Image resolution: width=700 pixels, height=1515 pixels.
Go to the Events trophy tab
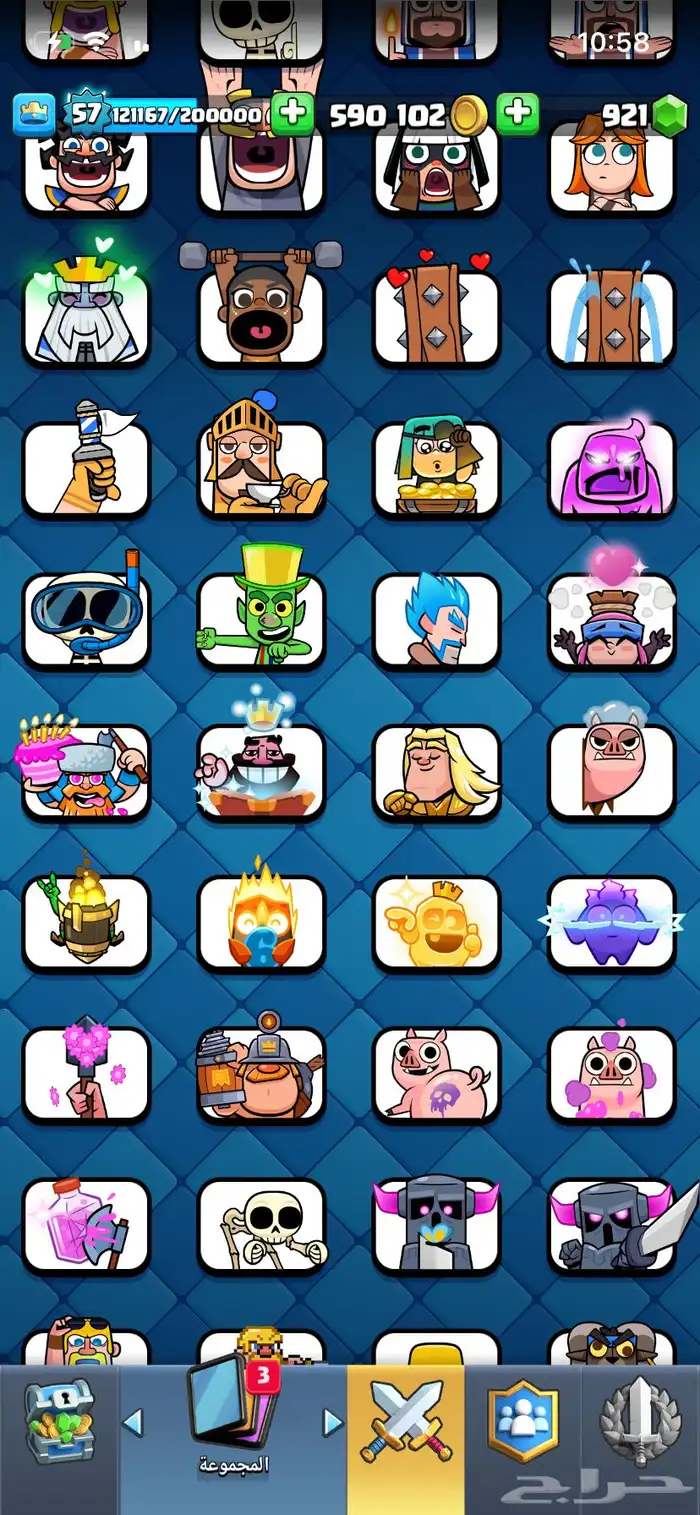coord(640,1425)
